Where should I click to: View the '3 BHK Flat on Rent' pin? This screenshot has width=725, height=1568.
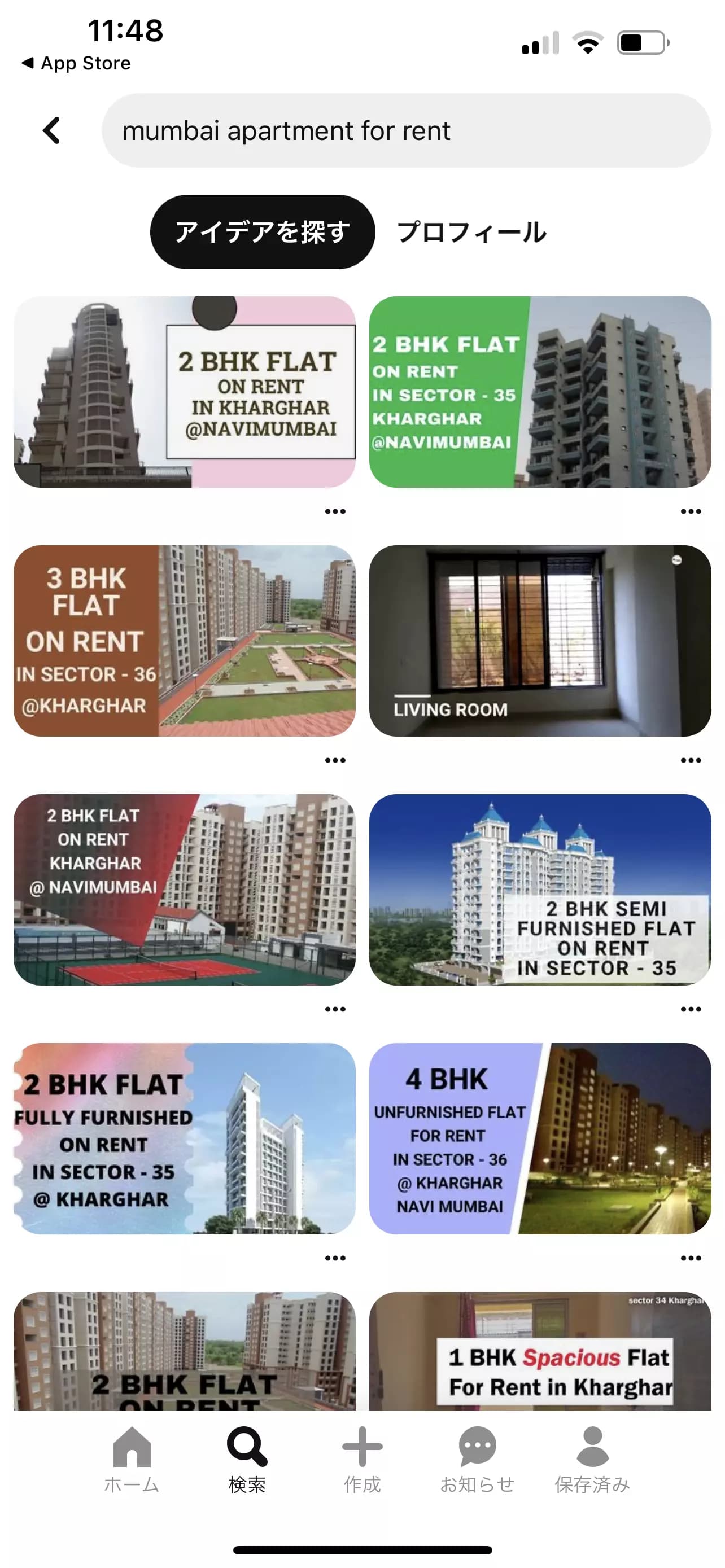(x=185, y=640)
